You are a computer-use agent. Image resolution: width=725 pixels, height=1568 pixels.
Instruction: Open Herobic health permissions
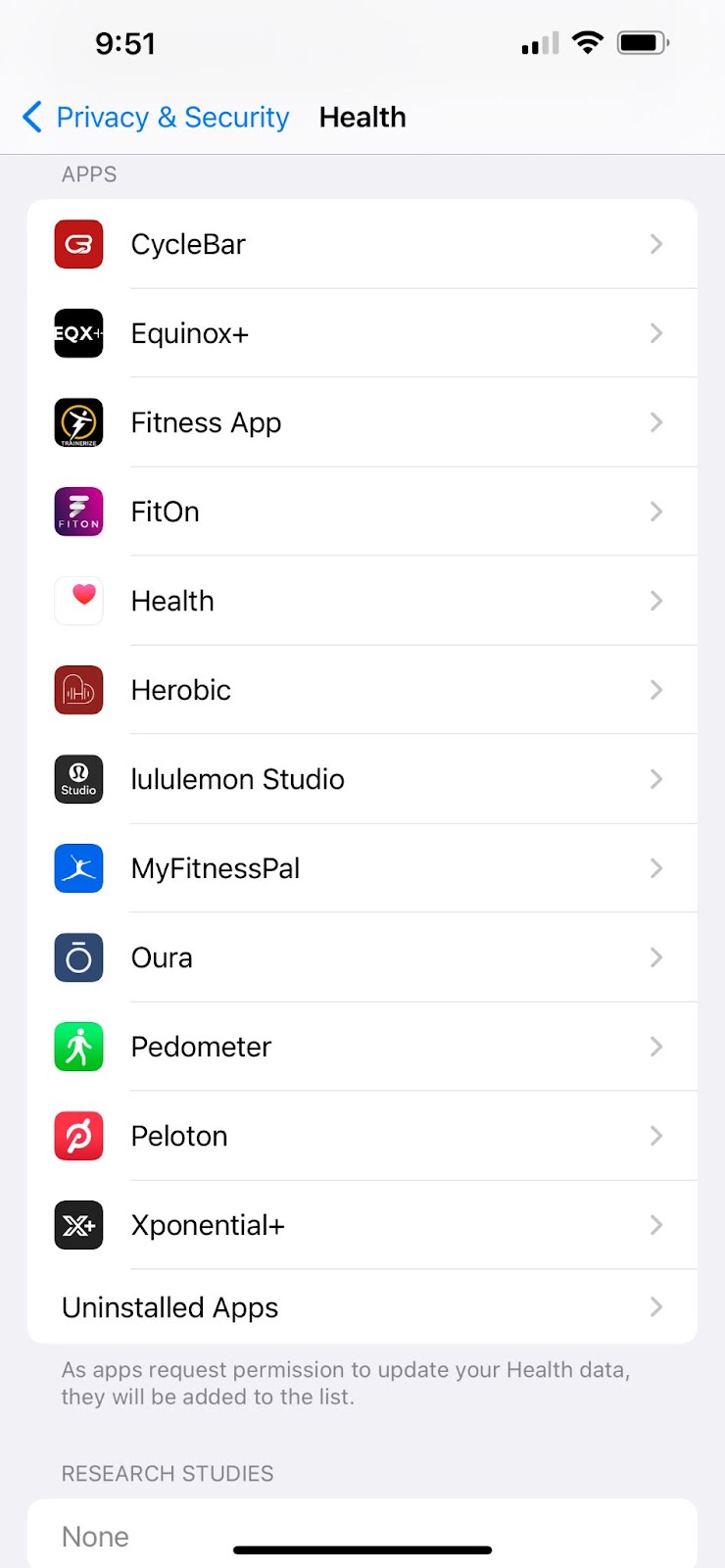(362, 690)
